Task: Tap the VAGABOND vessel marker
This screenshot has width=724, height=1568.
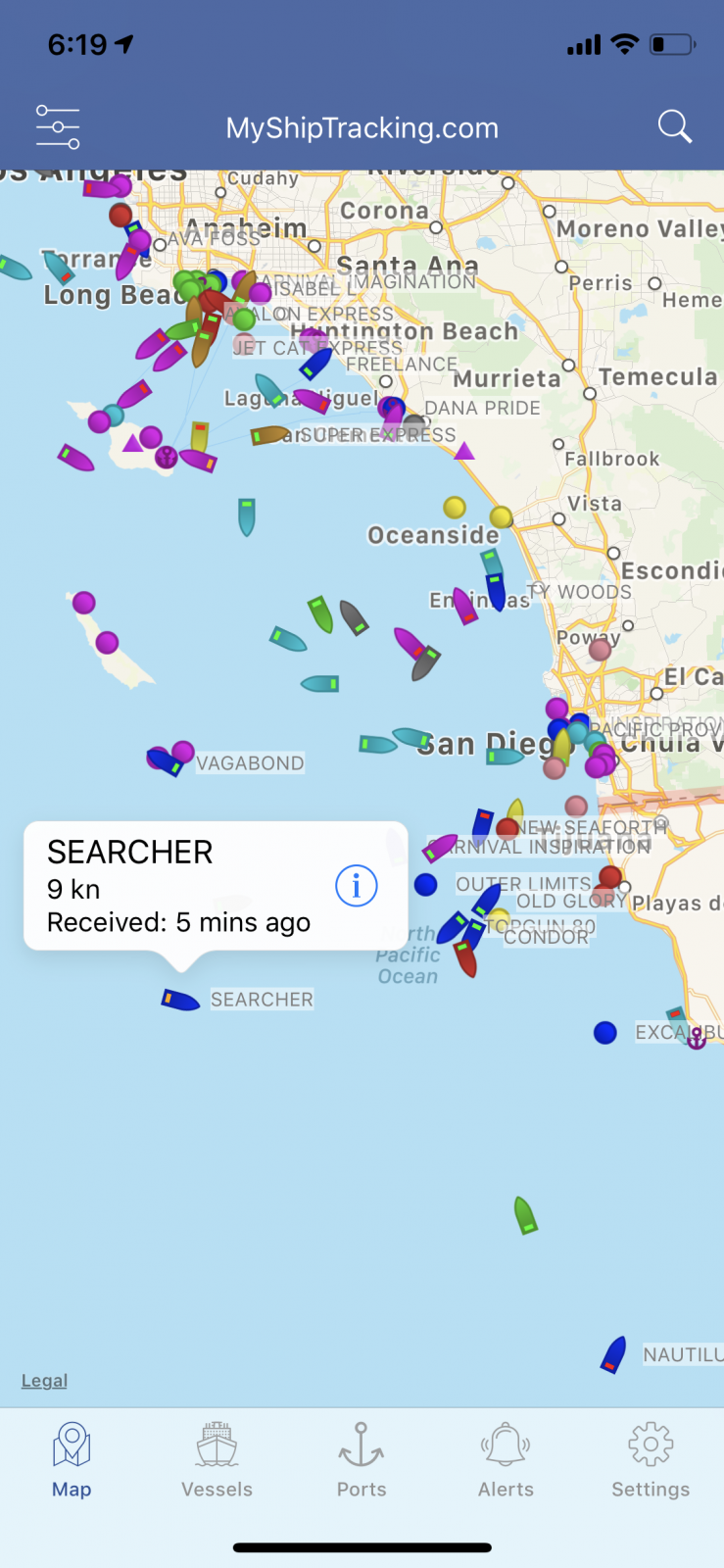Action: tap(165, 761)
